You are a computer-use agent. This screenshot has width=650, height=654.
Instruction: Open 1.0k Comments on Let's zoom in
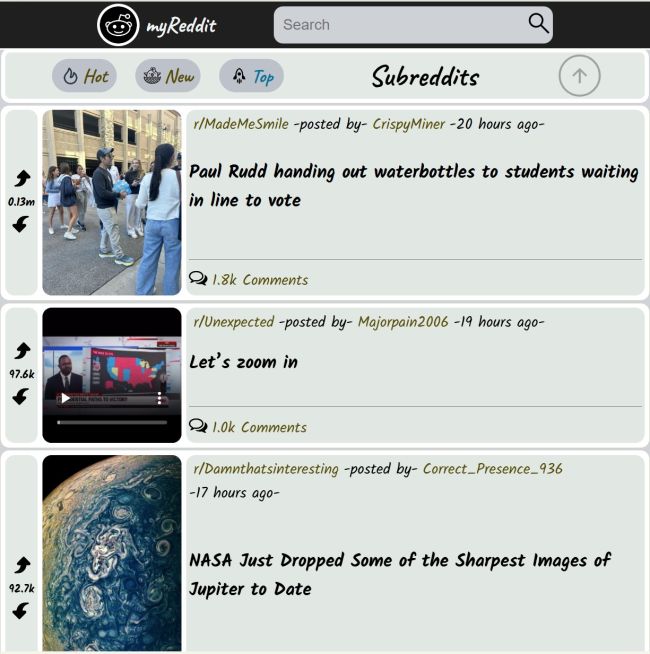pyautogui.click(x=248, y=427)
